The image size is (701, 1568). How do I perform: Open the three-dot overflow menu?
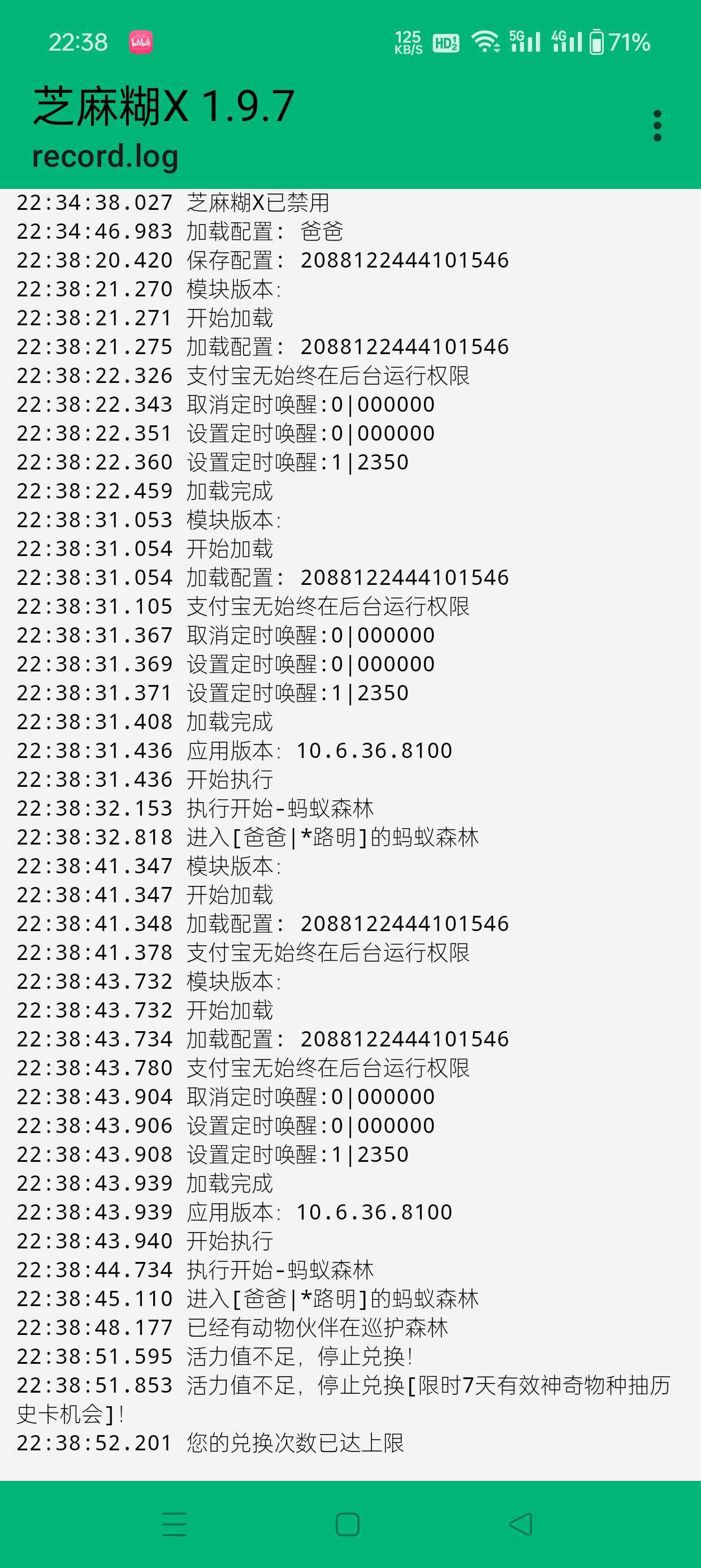pyautogui.click(x=656, y=126)
